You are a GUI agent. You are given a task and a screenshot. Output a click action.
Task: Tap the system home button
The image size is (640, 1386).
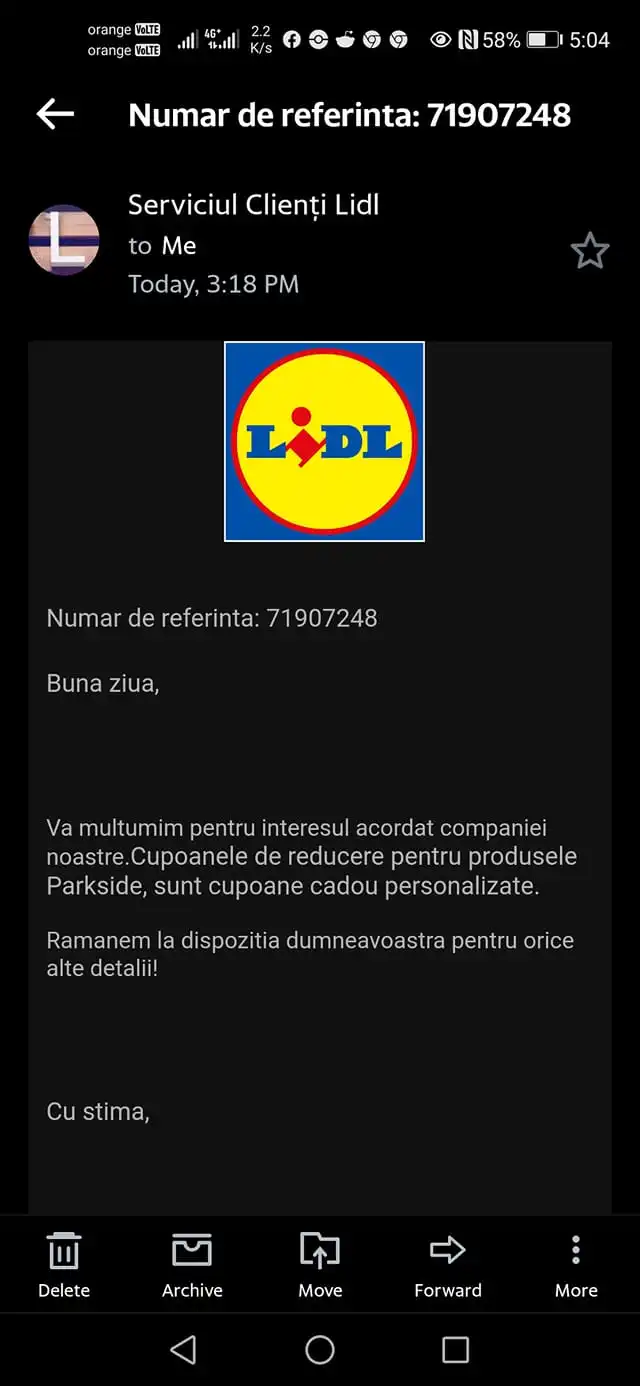pos(320,1350)
